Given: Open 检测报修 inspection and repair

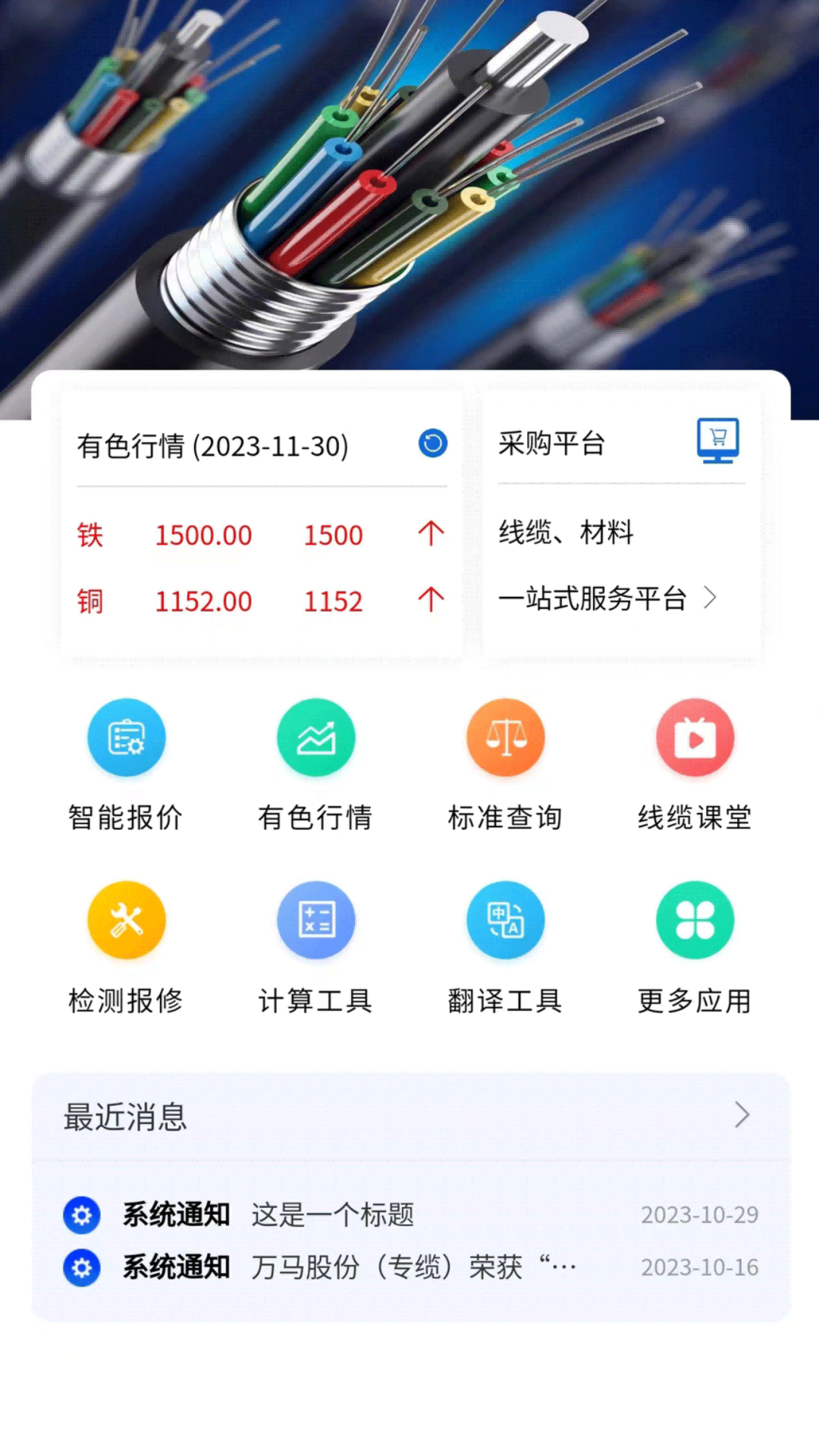Looking at the screenshot, I should [126, 920].
